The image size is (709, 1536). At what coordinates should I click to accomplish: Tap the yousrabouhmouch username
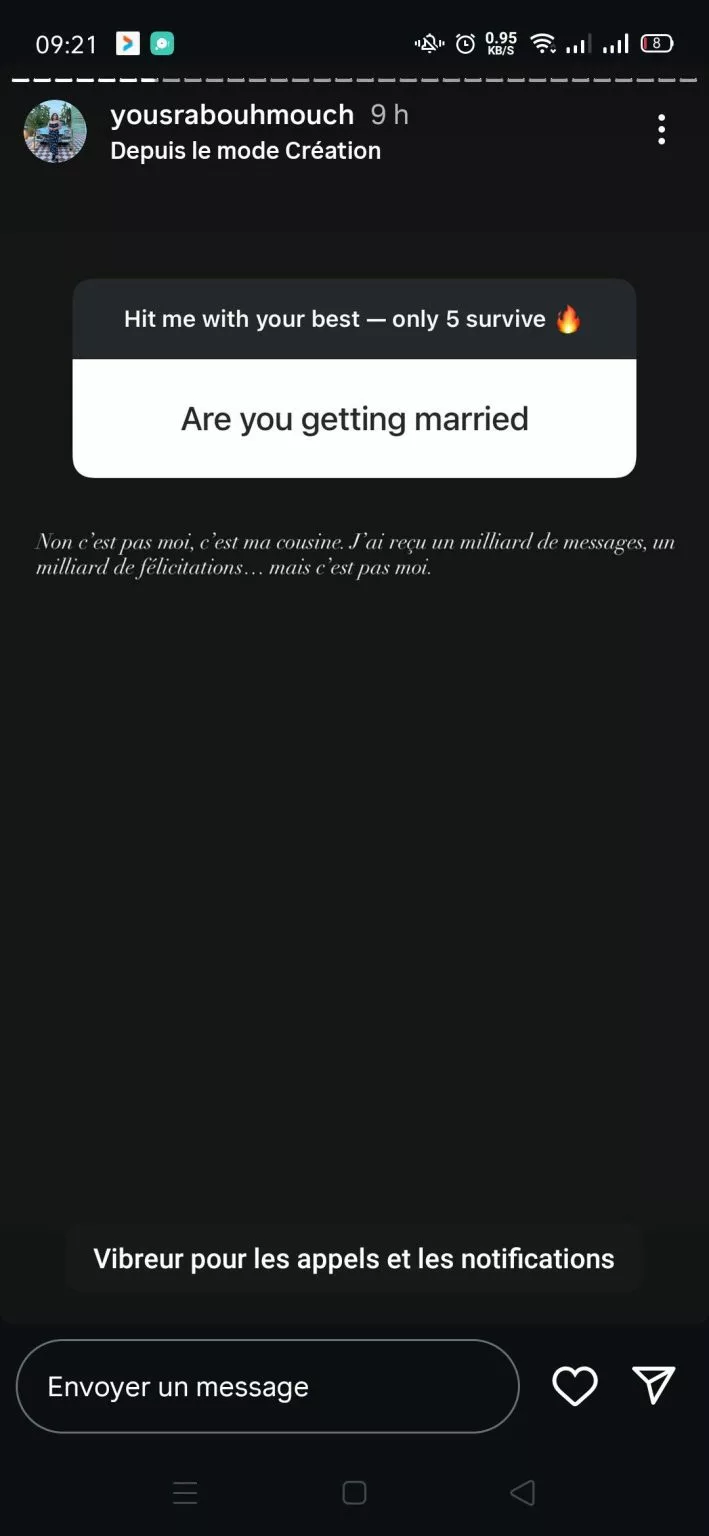click(232, 115)
